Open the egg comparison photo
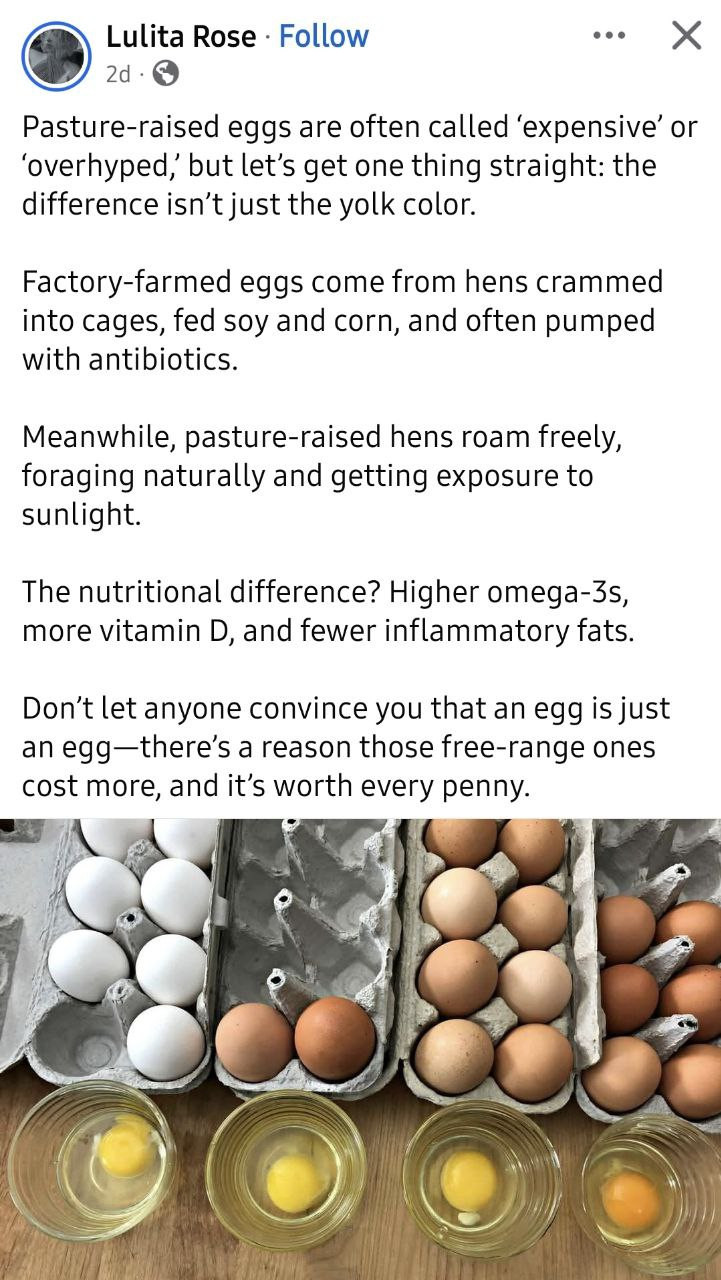 point(360,1045)
